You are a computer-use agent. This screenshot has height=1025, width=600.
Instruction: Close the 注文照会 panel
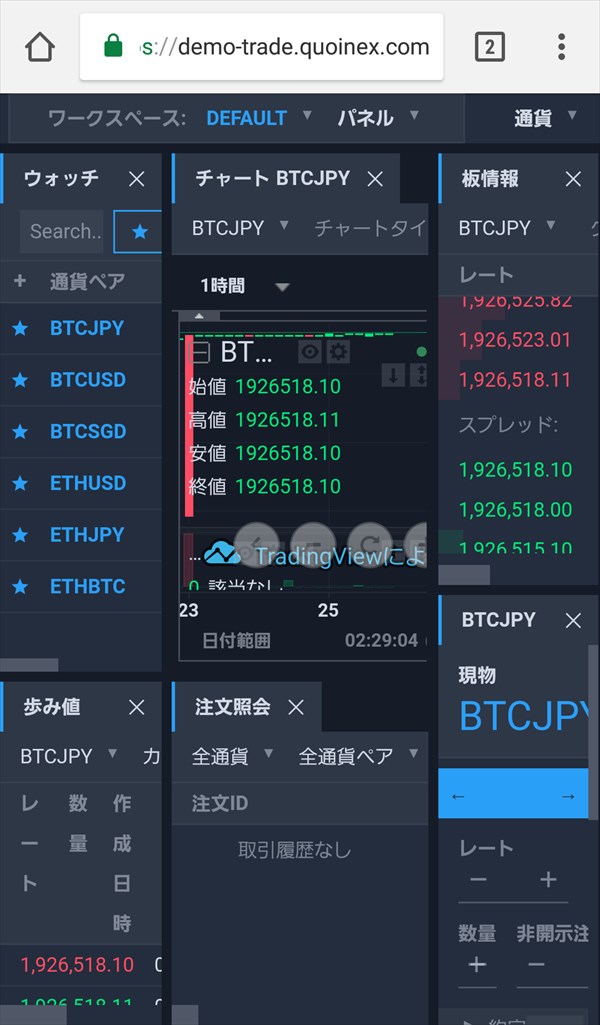(296, 707)
